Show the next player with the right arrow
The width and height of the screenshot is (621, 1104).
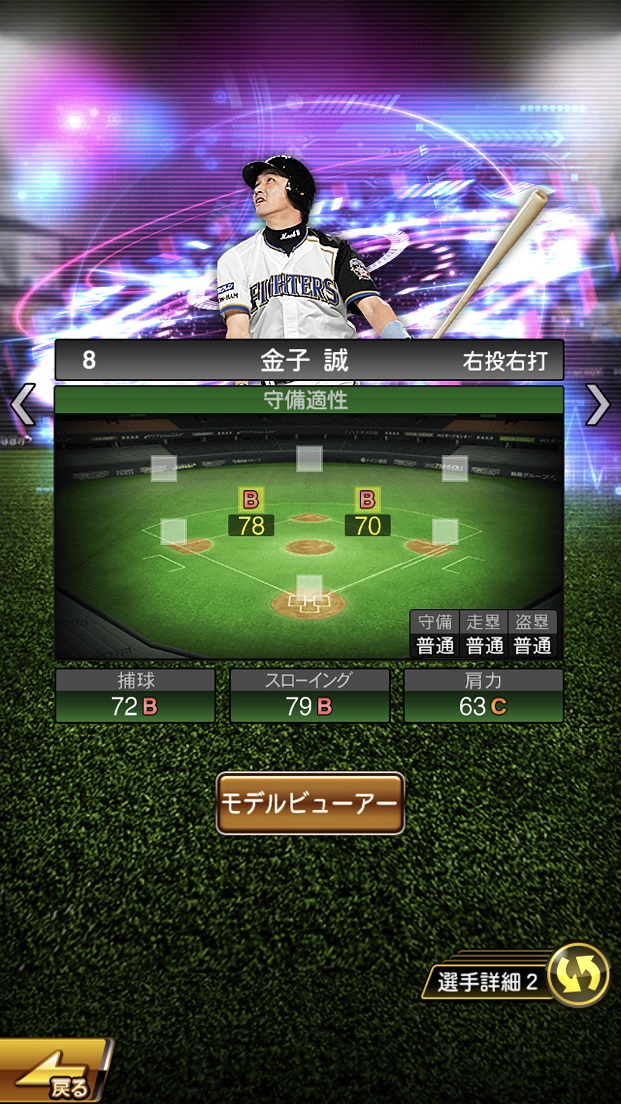point(597,405)
